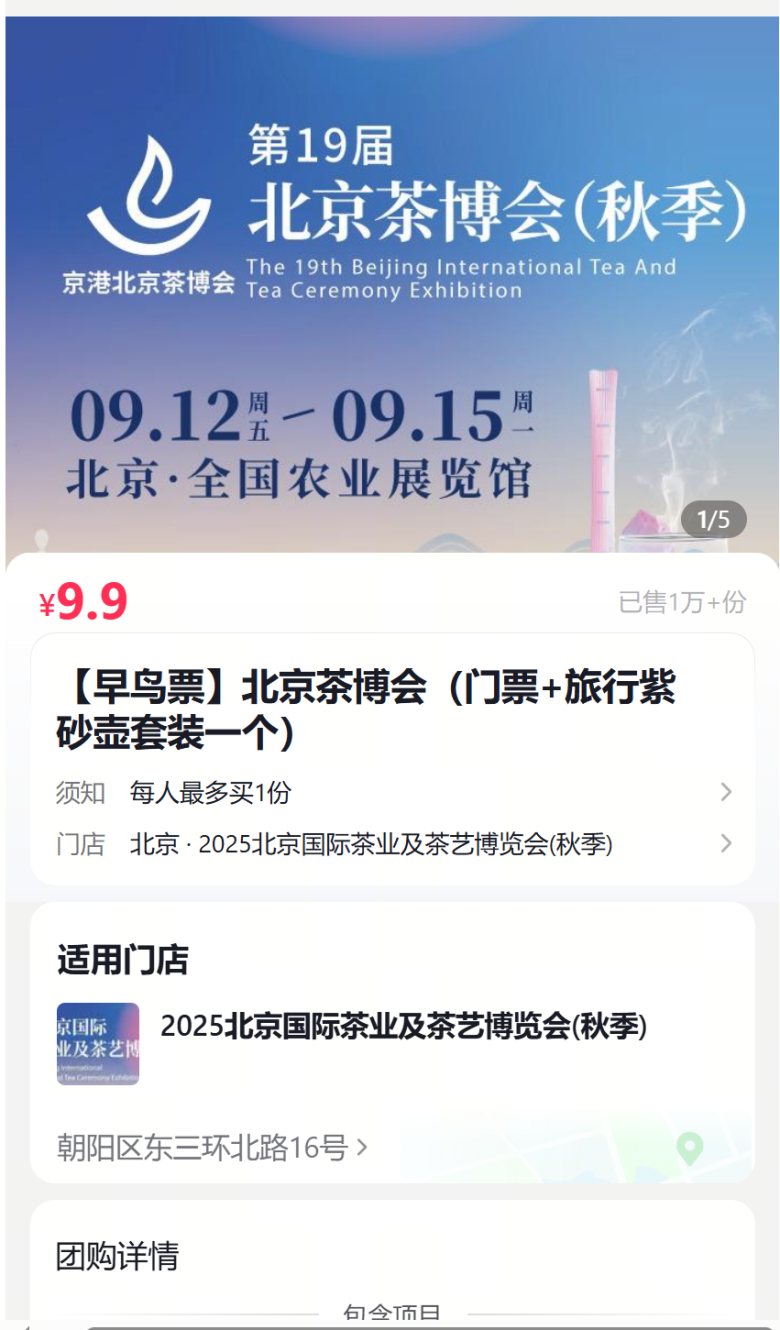This screenshot has width=780, height=1330.
Task: Tap the map location pin icon
Action: (689, 1148)
